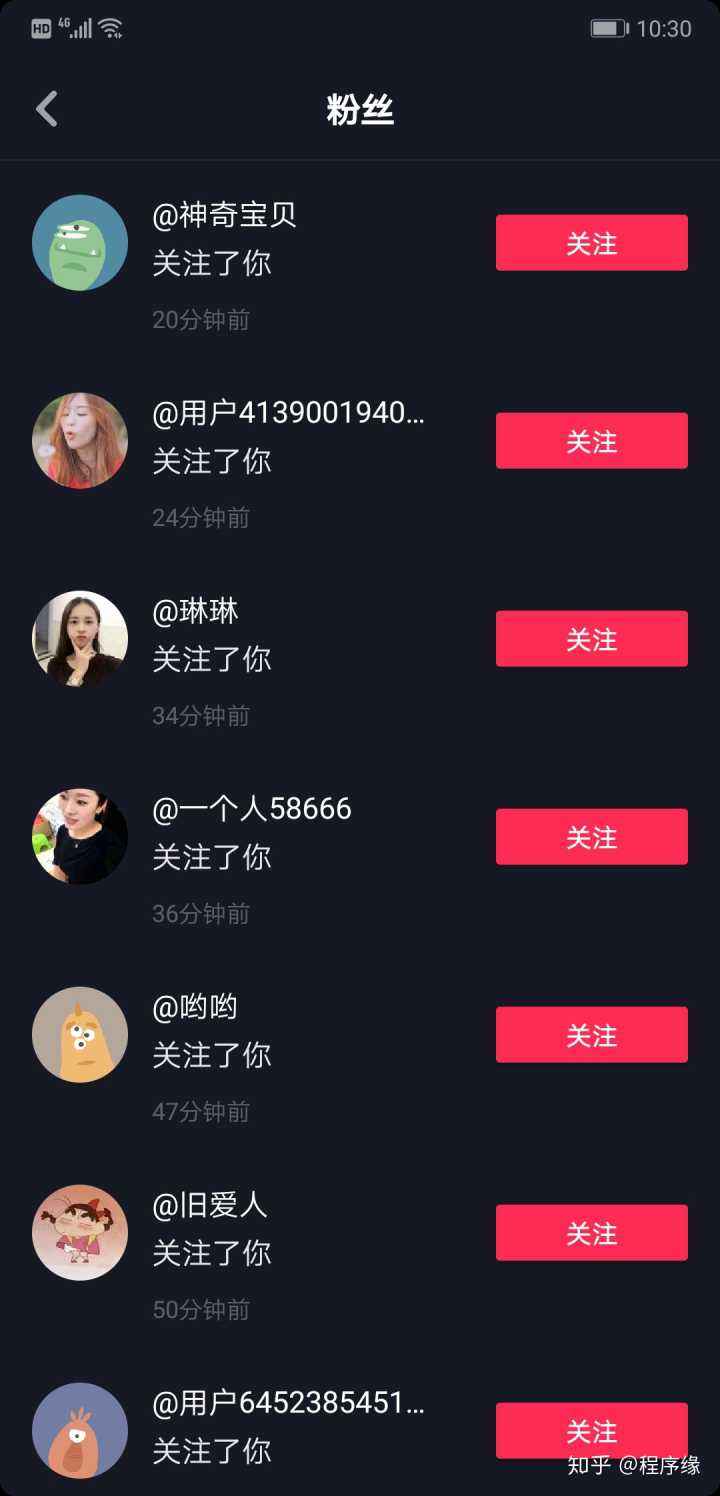Tap 关注 button beside @哟哟
Viewport: 720px width, 1496px height.
pyautogui.click(x=591, y=1035)
